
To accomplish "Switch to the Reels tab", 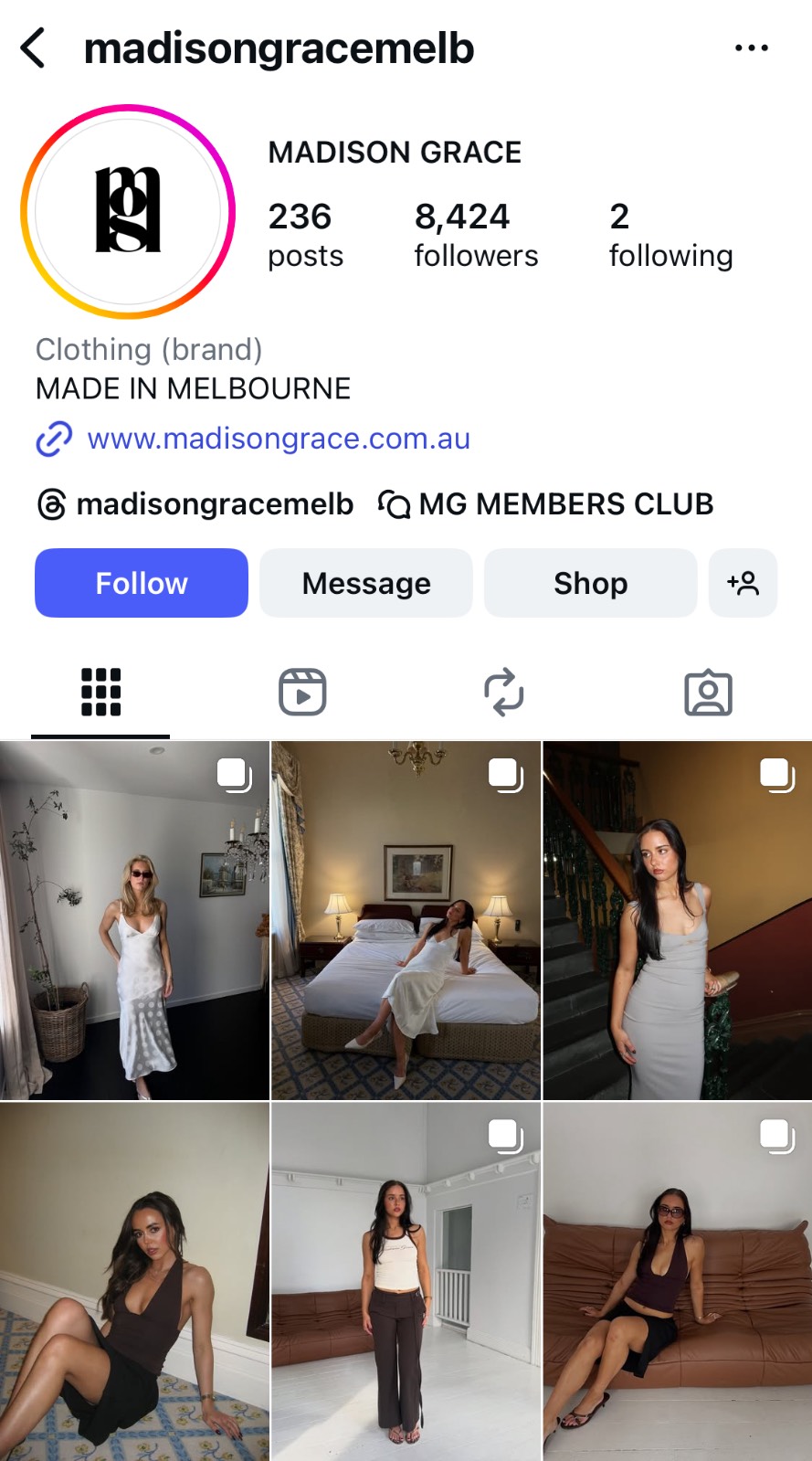I will 302,692.
